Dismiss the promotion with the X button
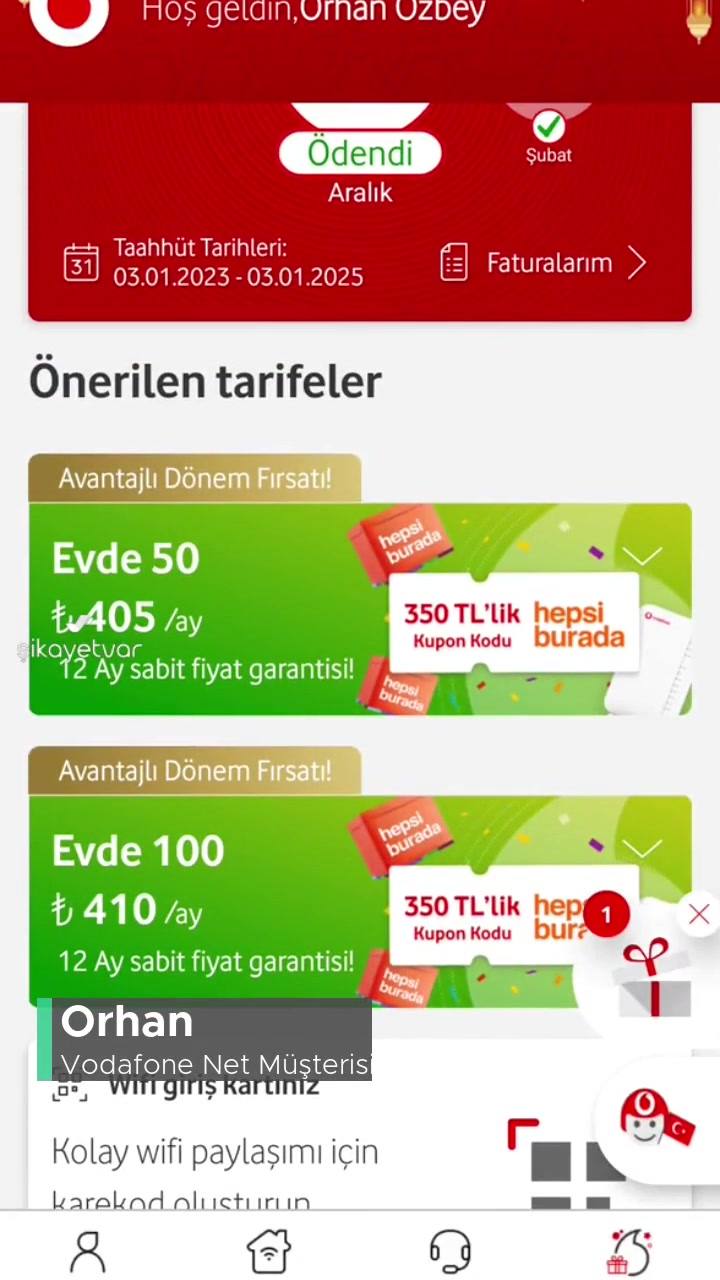The height and width of the screenshot is (1280, 720). (x=698, y=914)
